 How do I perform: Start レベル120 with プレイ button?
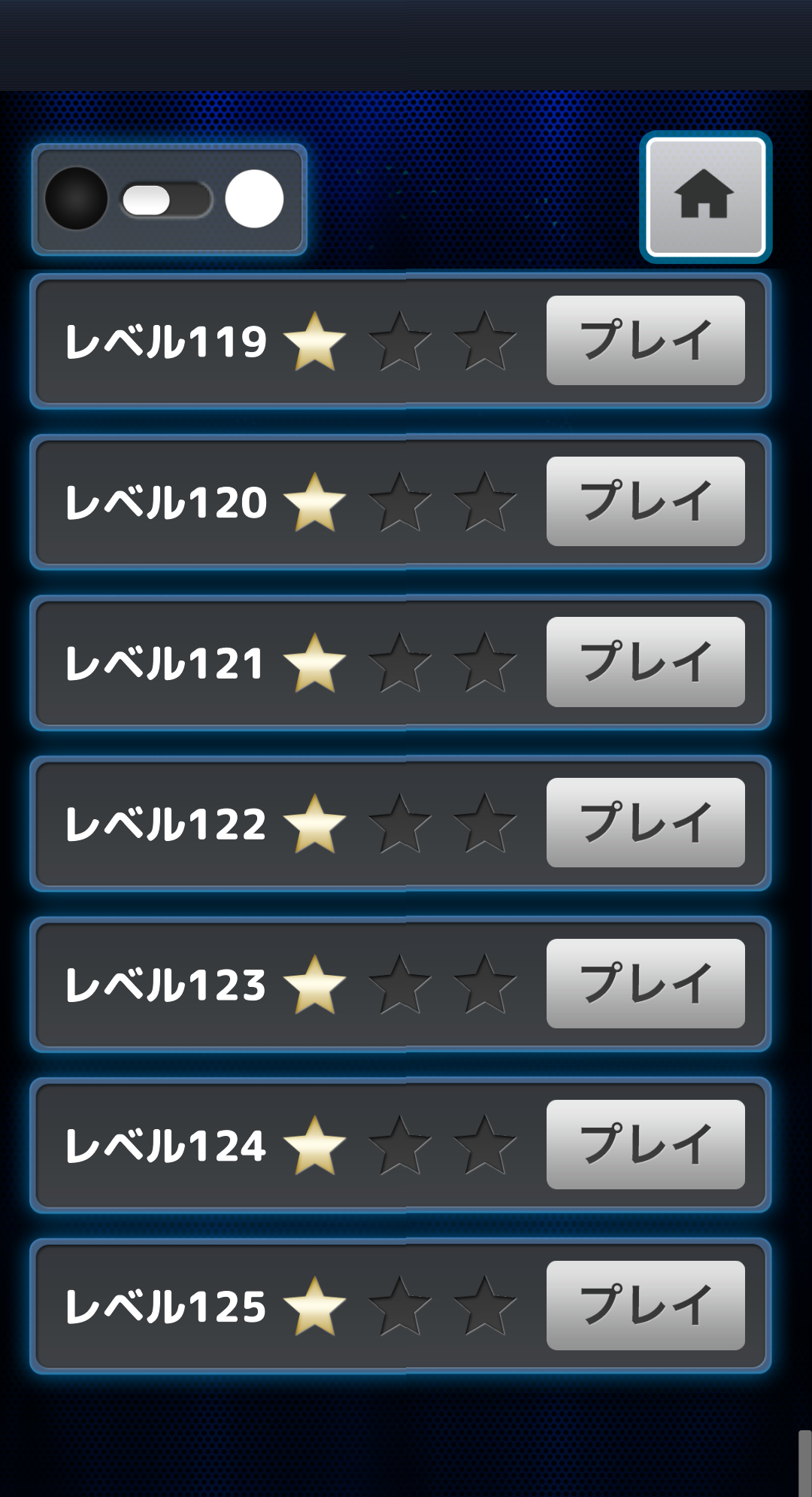645,501
